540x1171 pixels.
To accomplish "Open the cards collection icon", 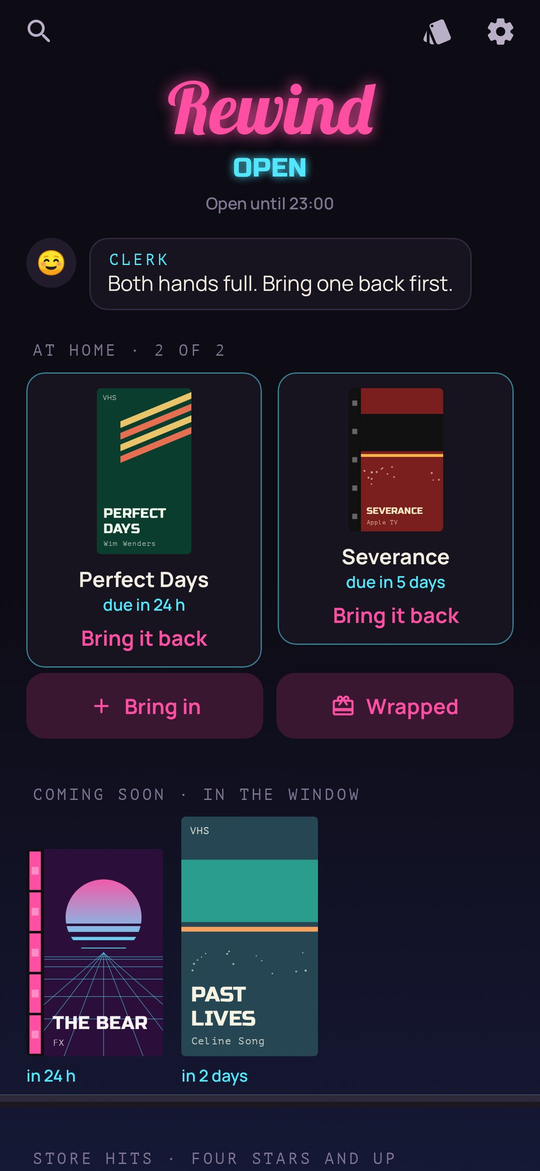I will (x=438, y=32).
